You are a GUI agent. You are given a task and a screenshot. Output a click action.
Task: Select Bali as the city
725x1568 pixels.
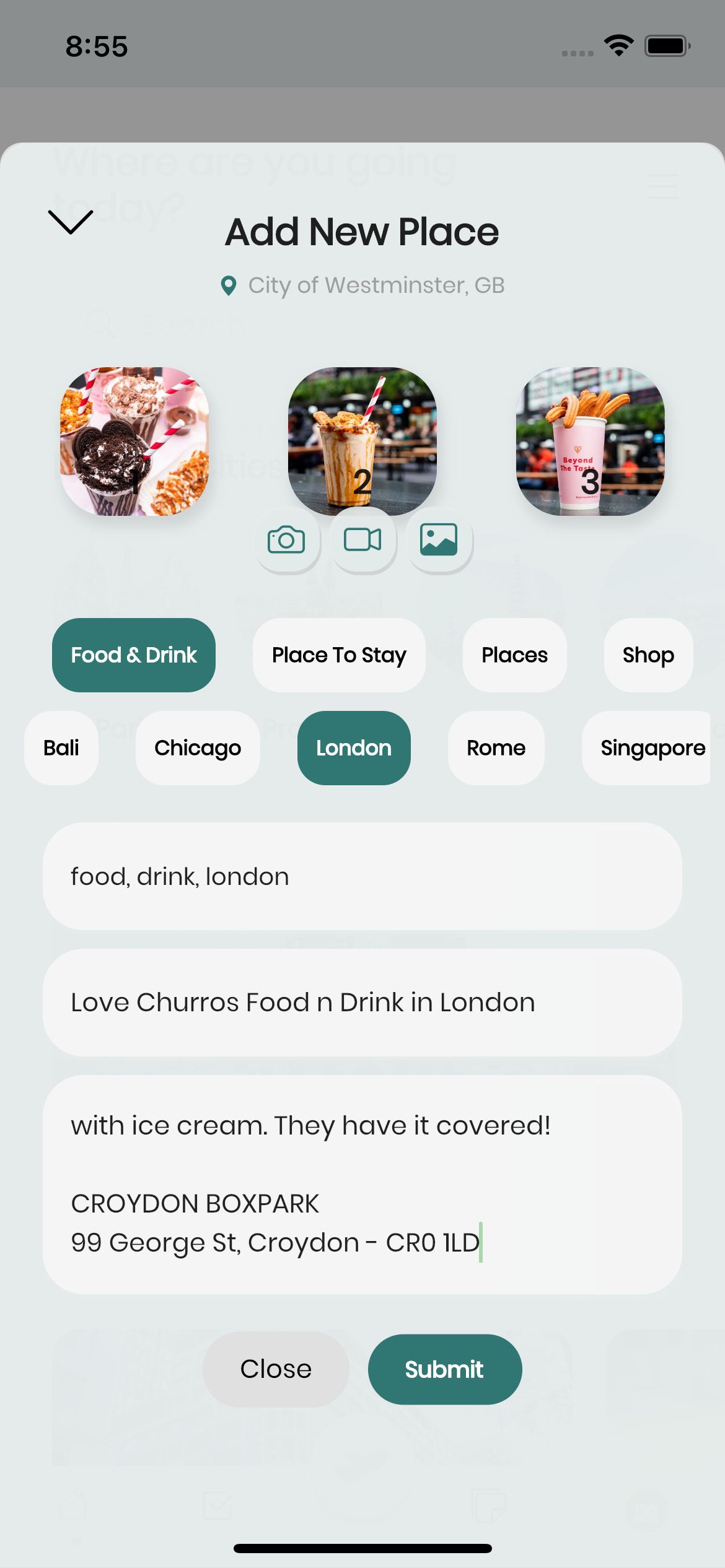(x=61, y=748)
